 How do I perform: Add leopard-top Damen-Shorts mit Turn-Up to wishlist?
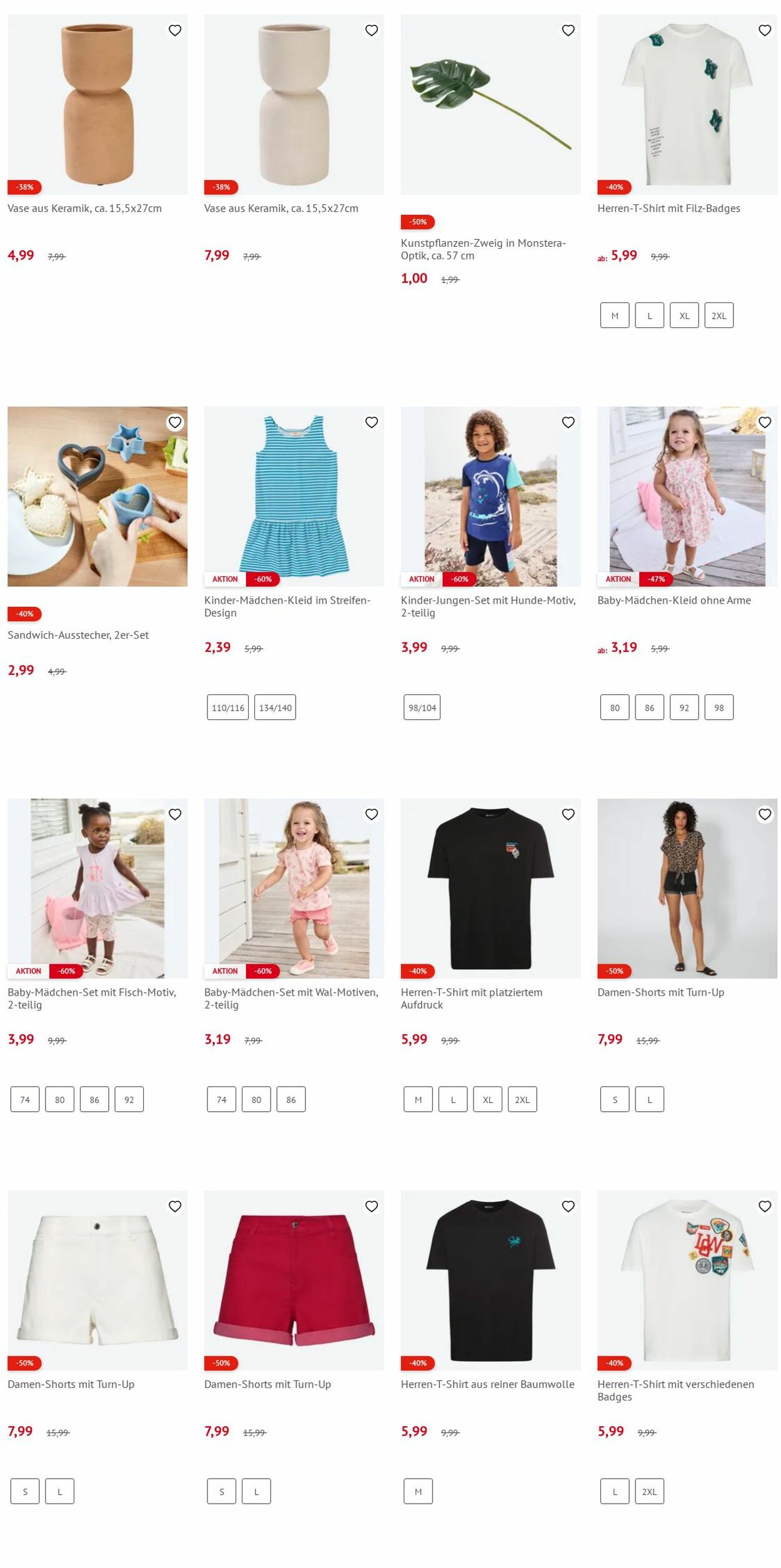click(765, 814)
